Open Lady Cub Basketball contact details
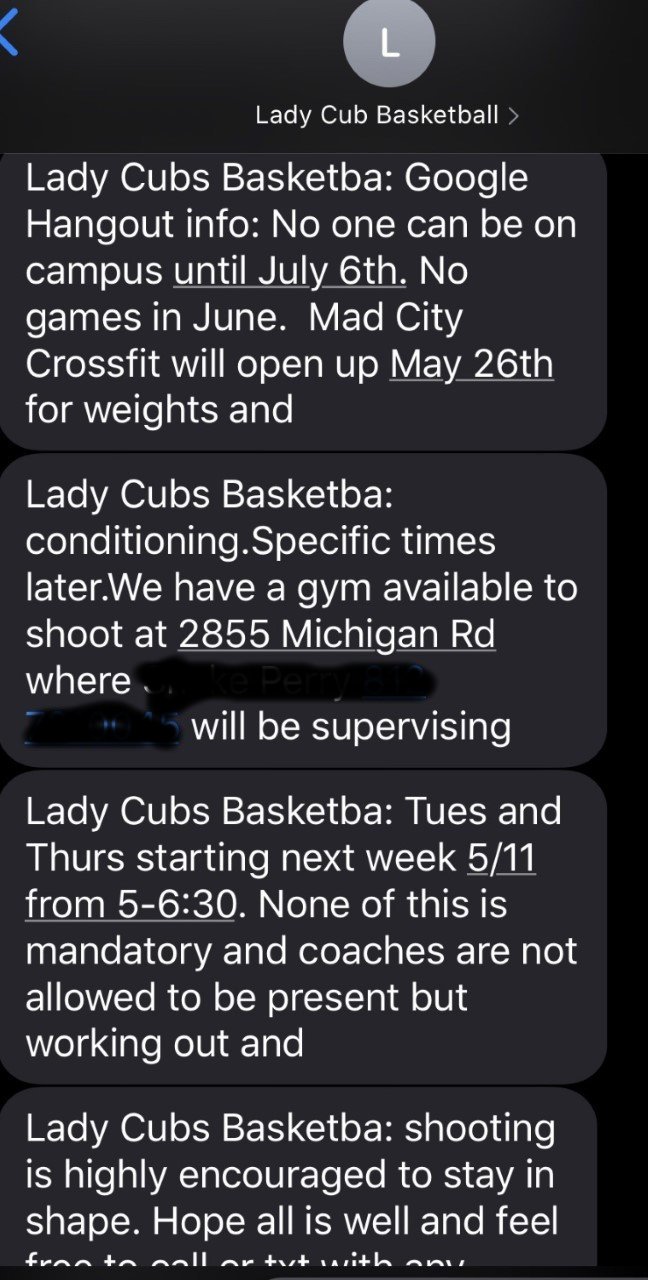 [x=387, y=115]
